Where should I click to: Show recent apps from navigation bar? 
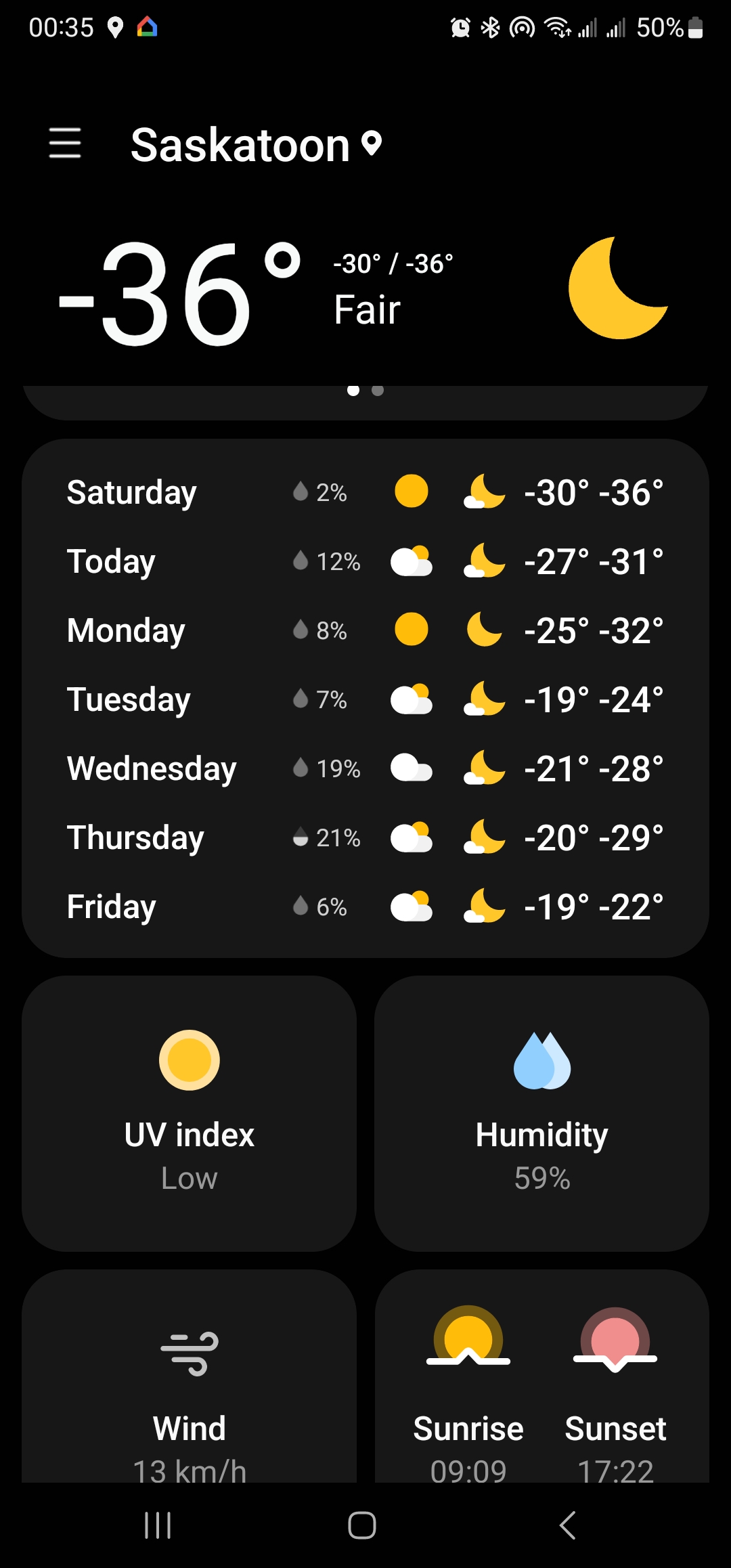point(158,1525)
